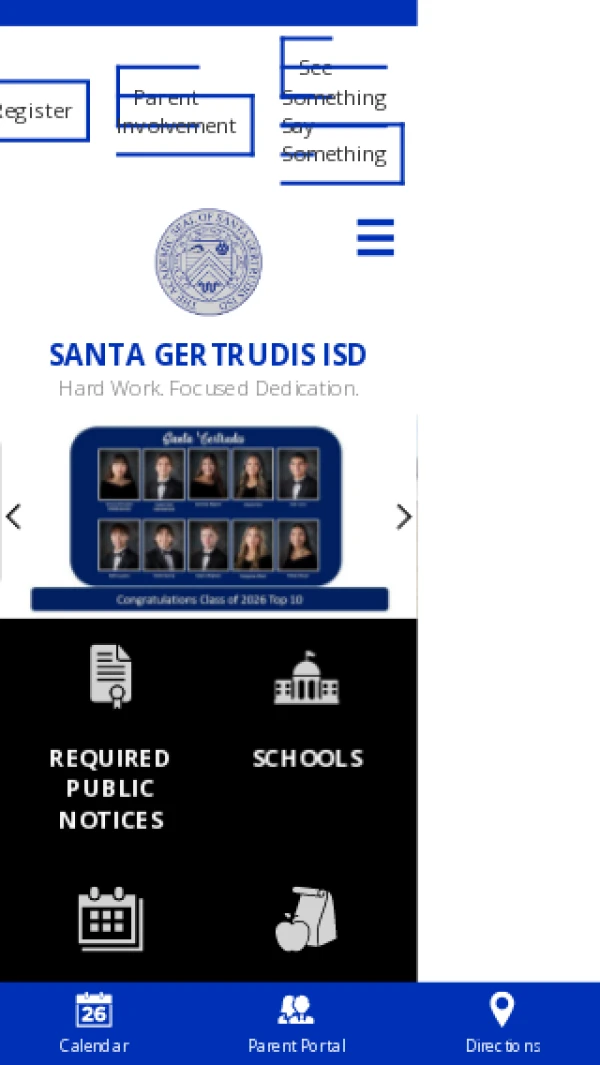Screen dimensions: 600x1065
Task: Open Required Public Notices
Action: [x=109, y=738]
